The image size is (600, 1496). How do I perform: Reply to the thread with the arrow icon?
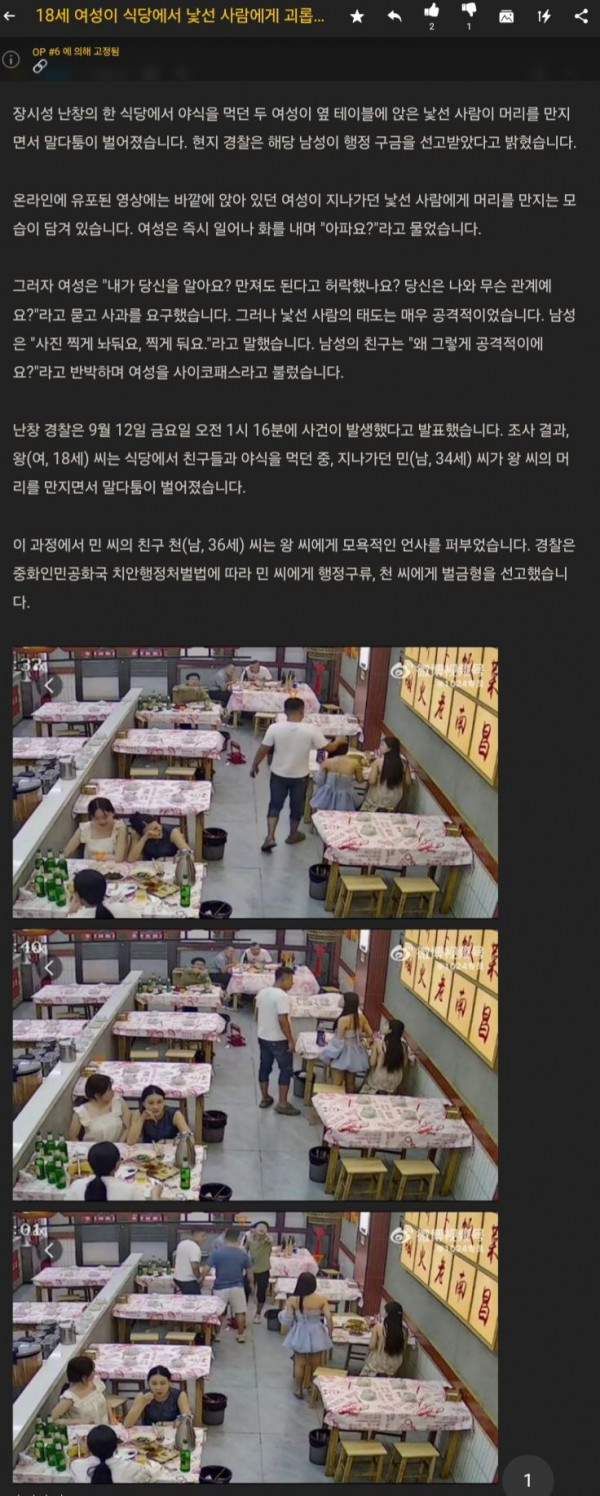[x=394, y=17]
